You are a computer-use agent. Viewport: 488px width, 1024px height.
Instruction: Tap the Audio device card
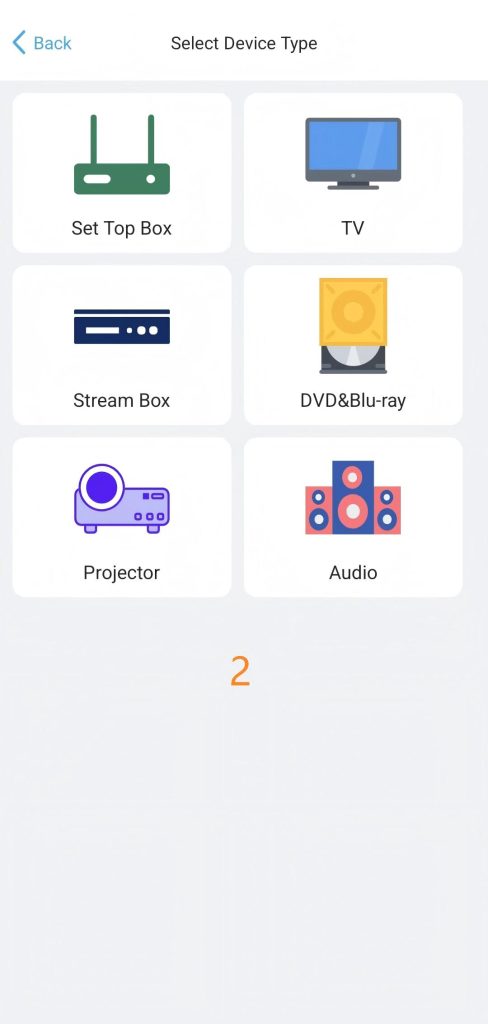353,517
